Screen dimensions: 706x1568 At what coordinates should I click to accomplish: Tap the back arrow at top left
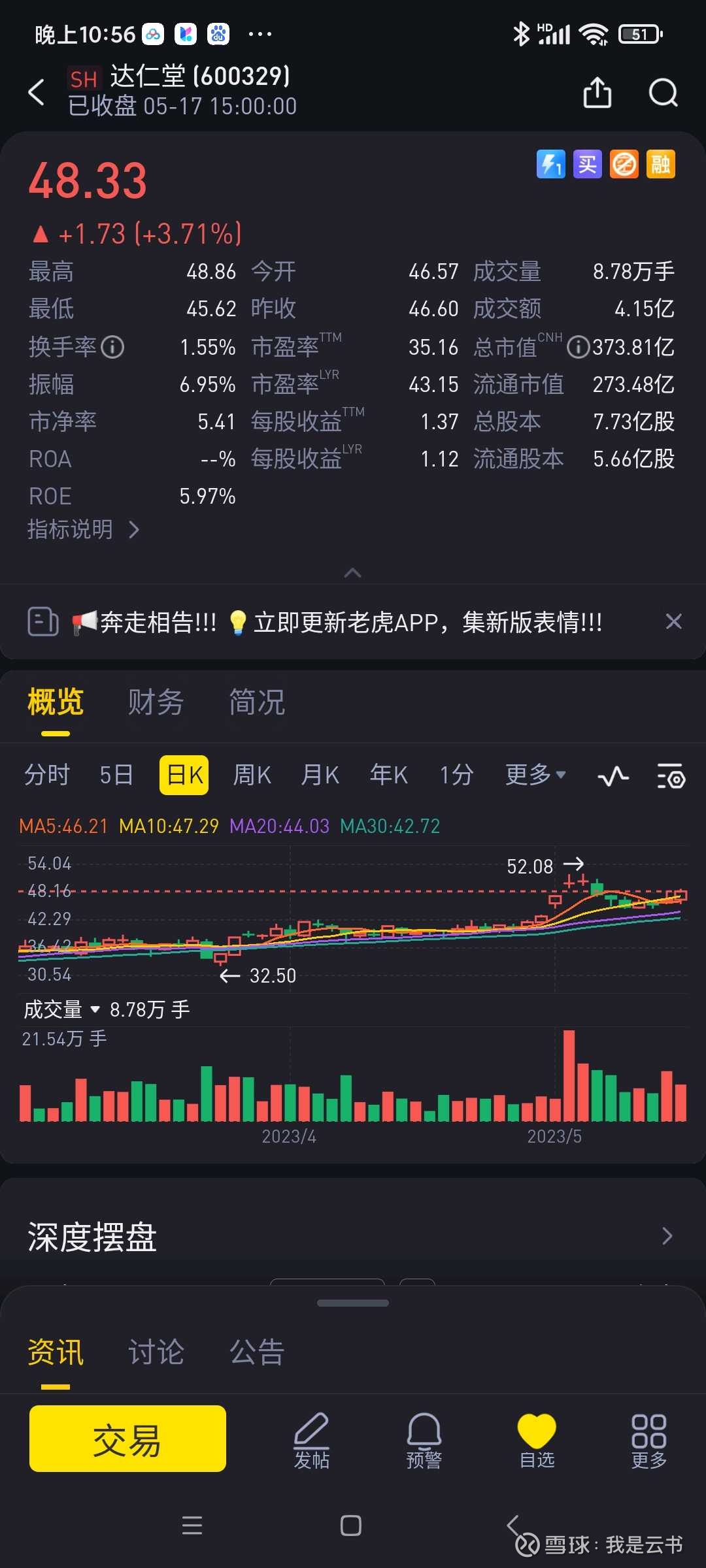tap(37, 93)
